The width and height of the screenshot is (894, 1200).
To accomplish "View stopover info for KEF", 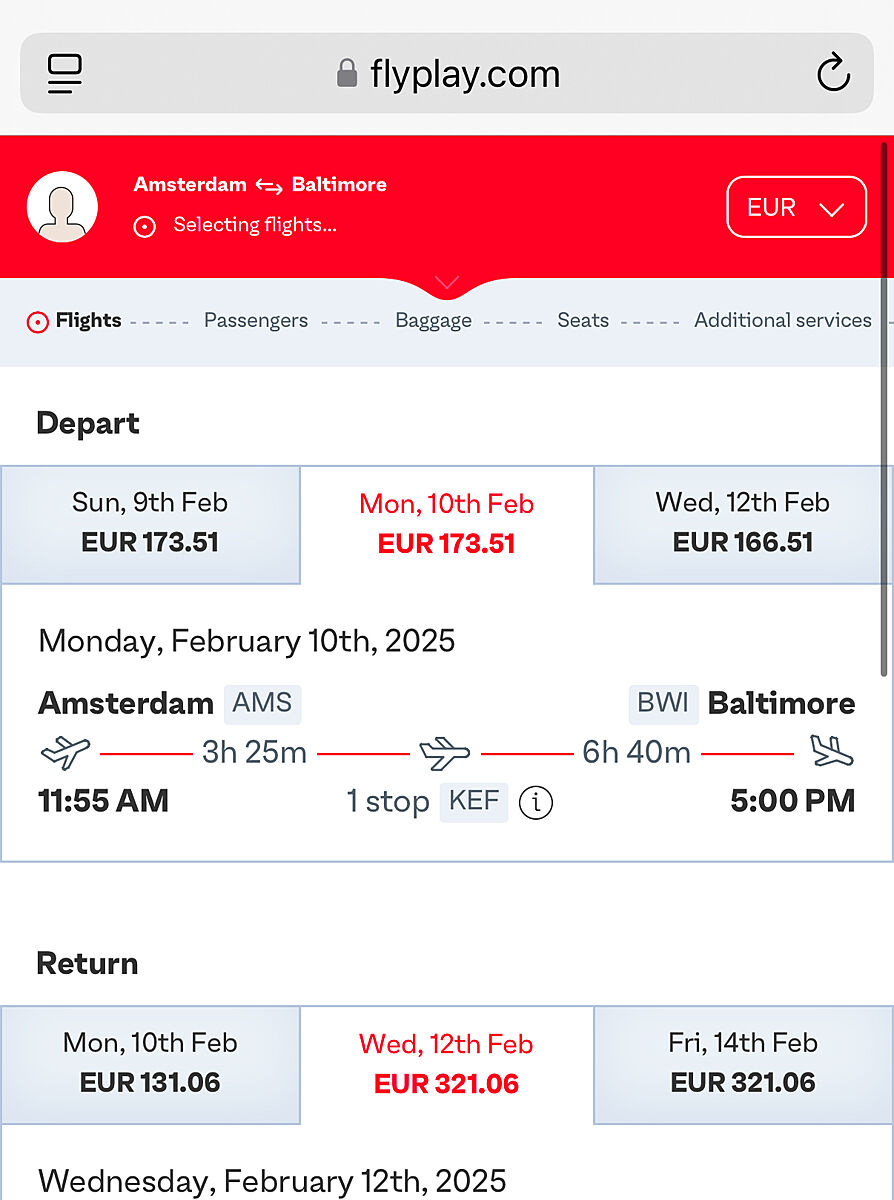I will tap(536, 802).
